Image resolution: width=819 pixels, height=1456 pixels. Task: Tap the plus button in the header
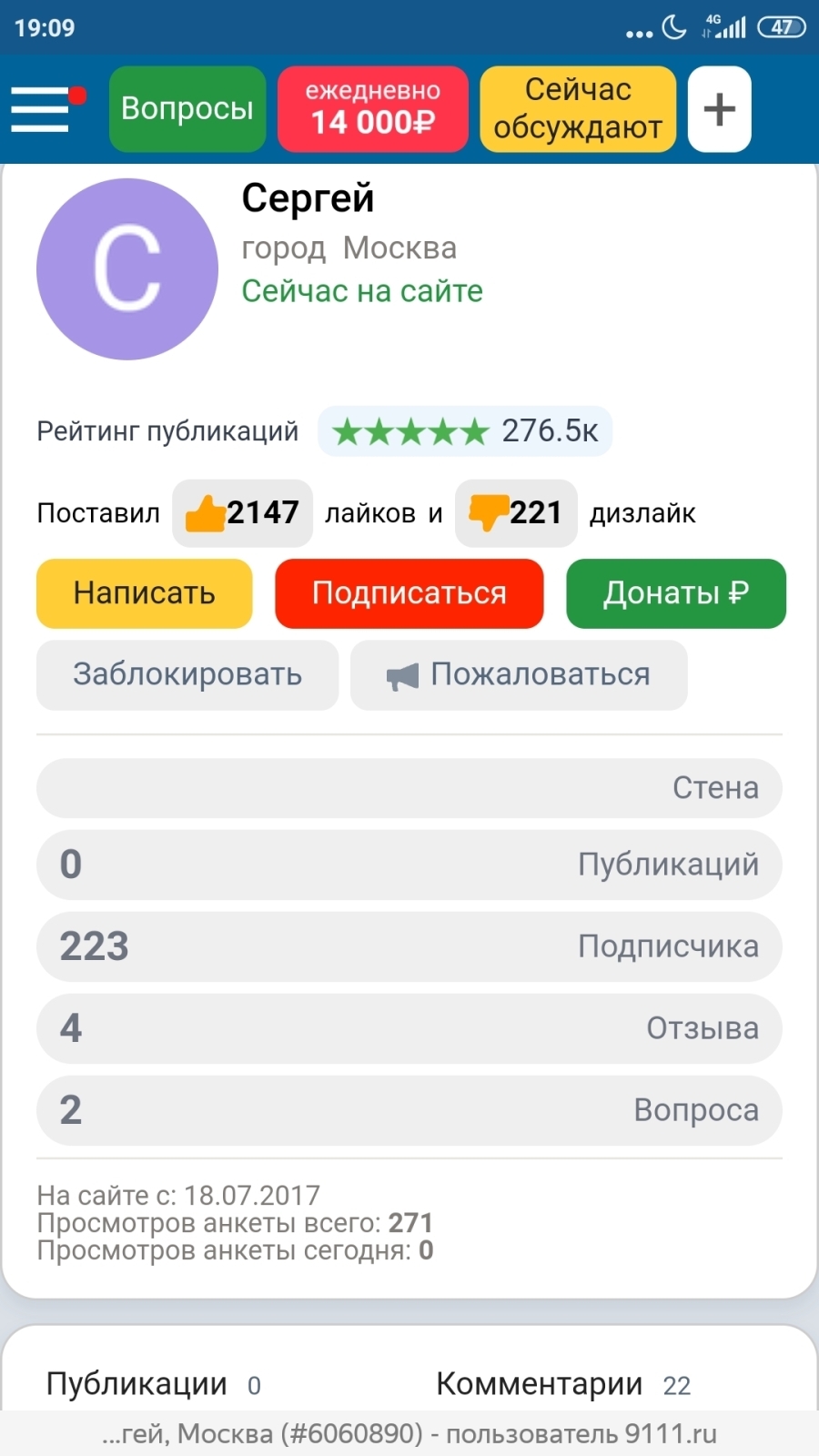coord(719,109)
